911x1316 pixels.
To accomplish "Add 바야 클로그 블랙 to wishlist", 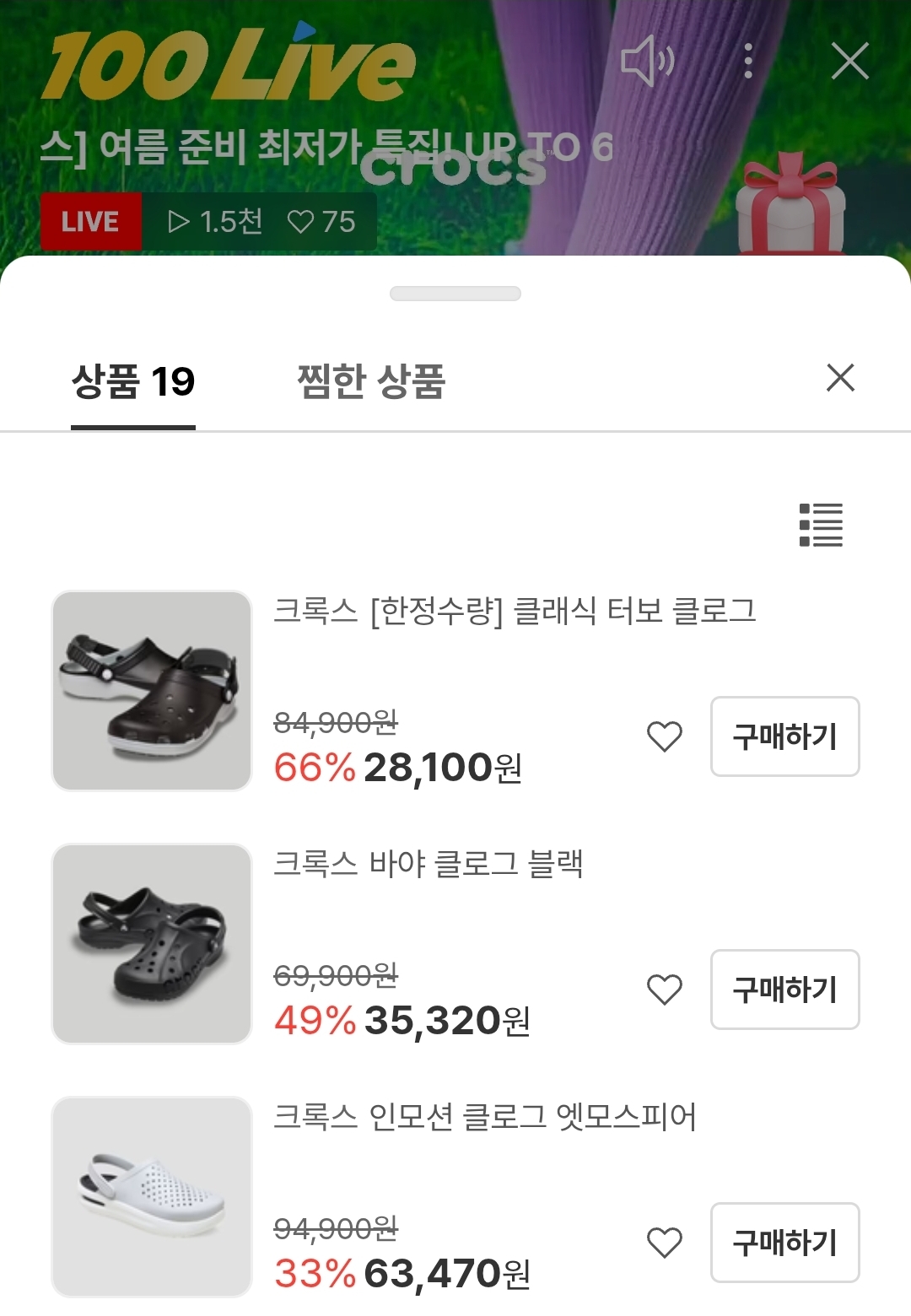I will 665,990.
